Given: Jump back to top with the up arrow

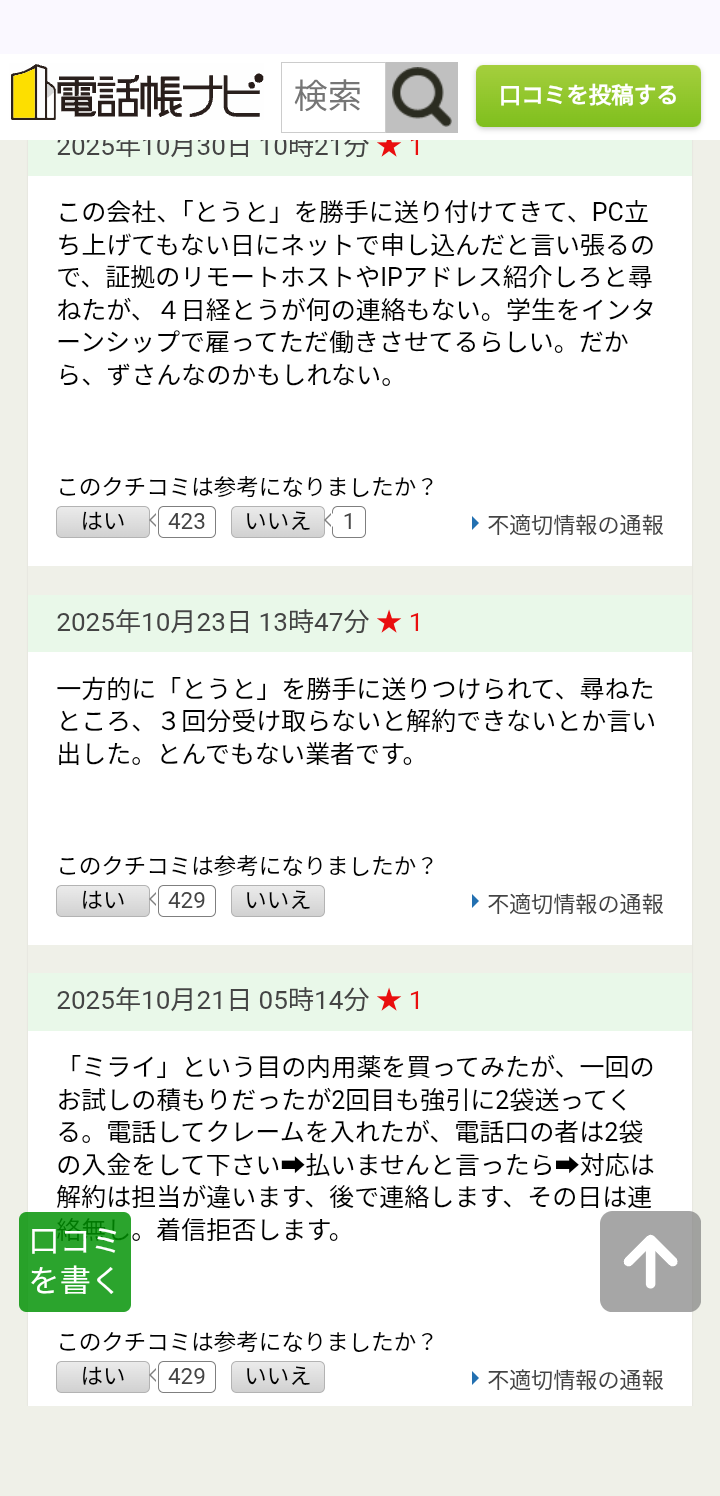Looking at the screenshot, I should [650, 1261].
